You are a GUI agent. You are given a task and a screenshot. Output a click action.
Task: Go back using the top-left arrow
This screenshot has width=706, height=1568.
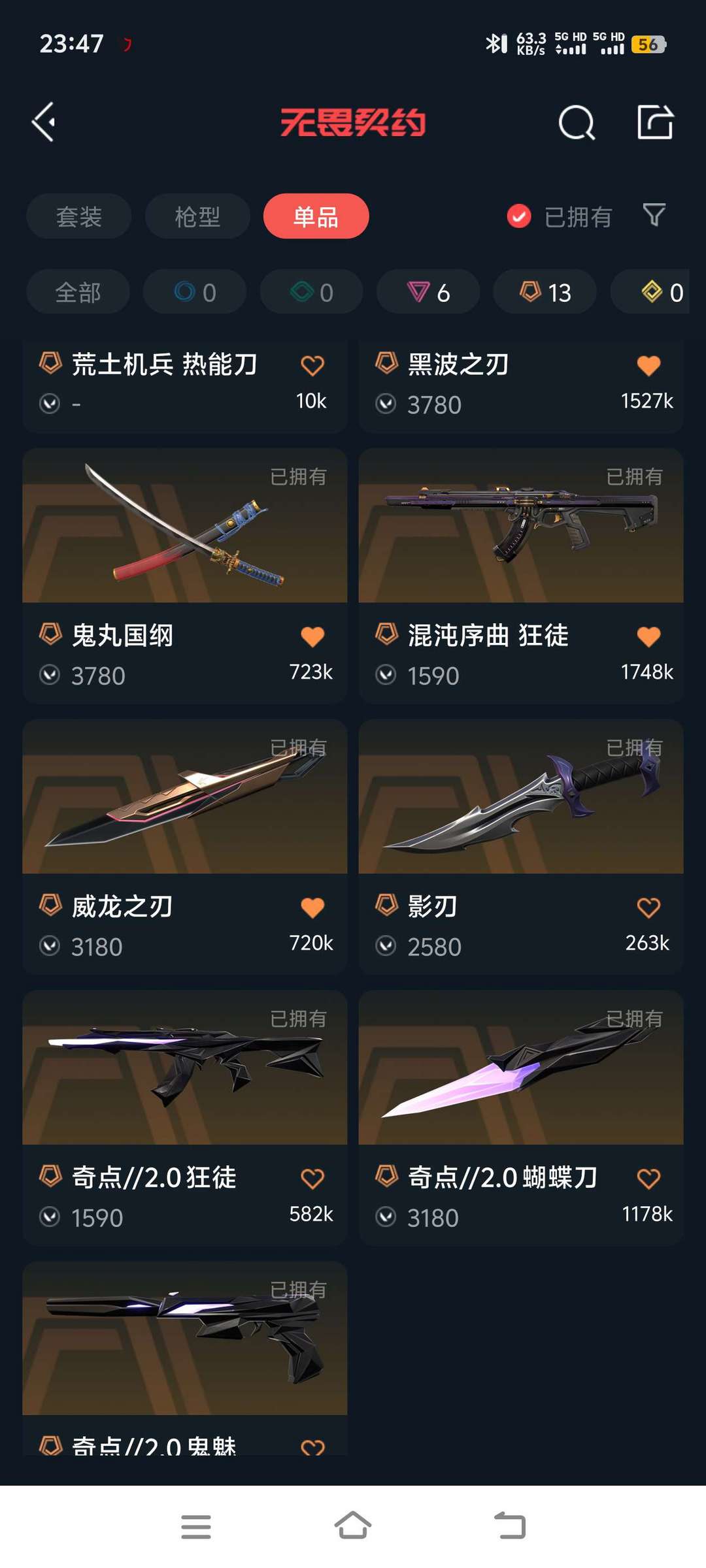coord(44,122)
